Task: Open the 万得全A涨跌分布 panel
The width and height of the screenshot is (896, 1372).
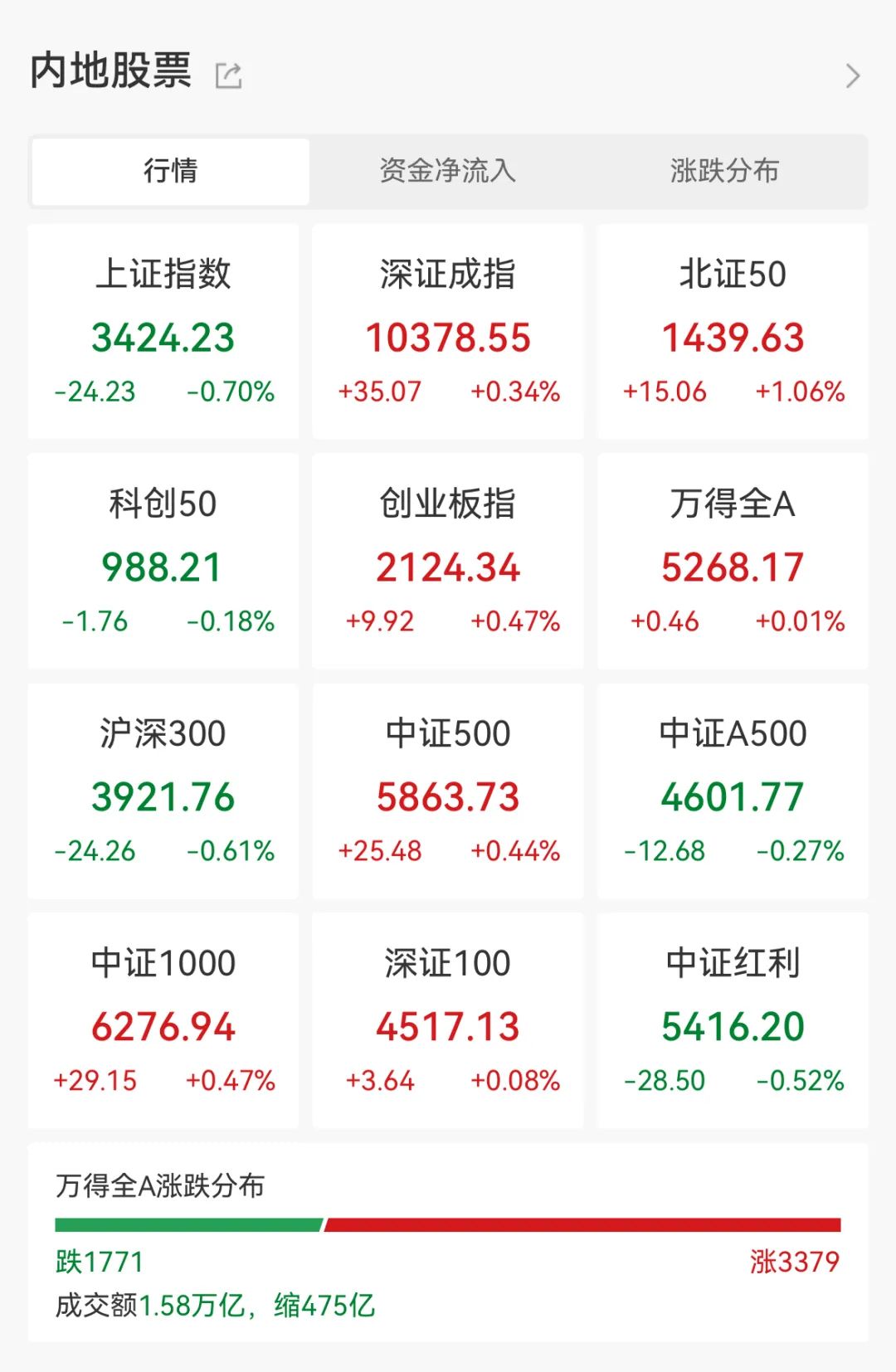Action: pos(448,1242)
